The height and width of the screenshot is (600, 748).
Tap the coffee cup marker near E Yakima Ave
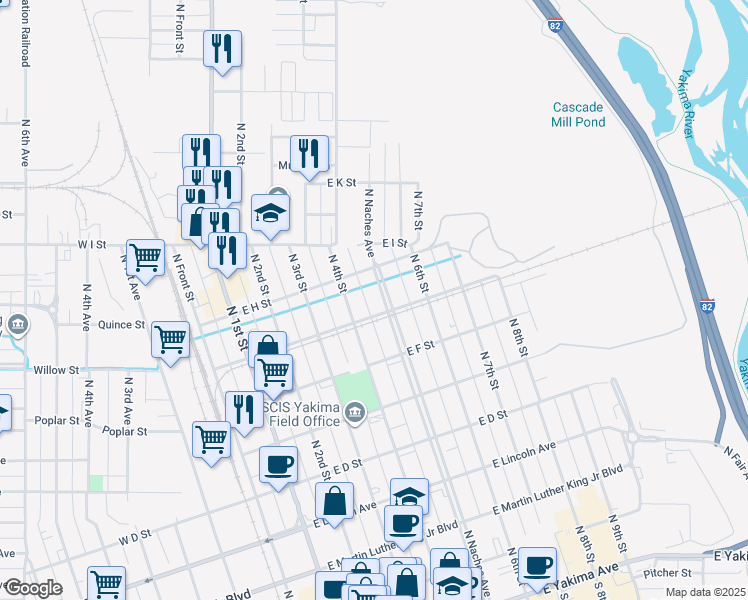tap(537, 565)
